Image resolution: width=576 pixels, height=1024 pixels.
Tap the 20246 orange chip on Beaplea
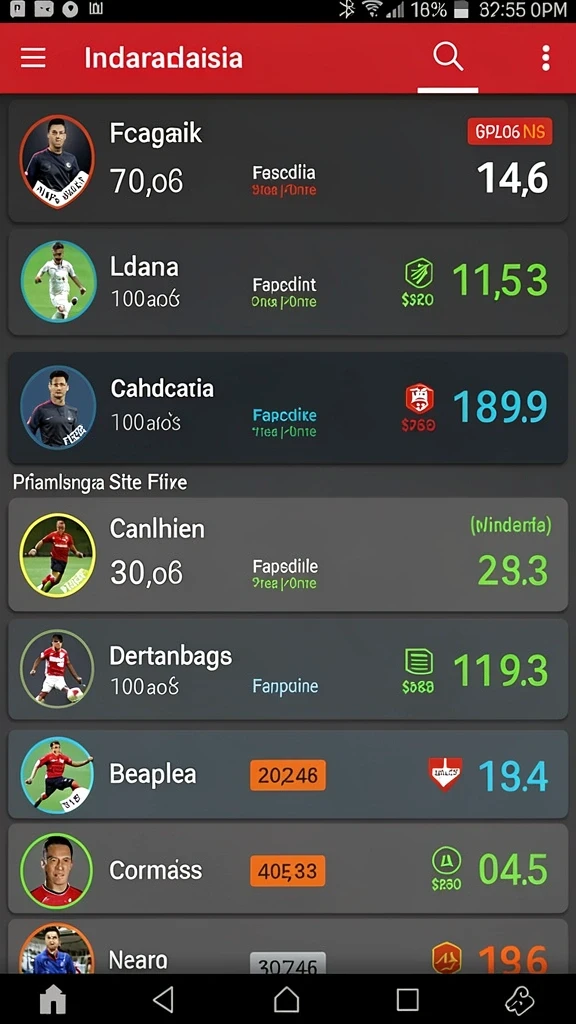click(288, 775)
